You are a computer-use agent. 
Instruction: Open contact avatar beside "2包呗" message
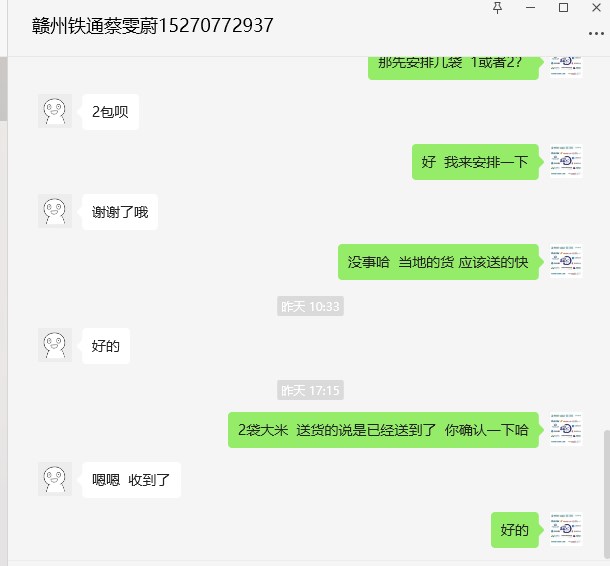(54, 111)
